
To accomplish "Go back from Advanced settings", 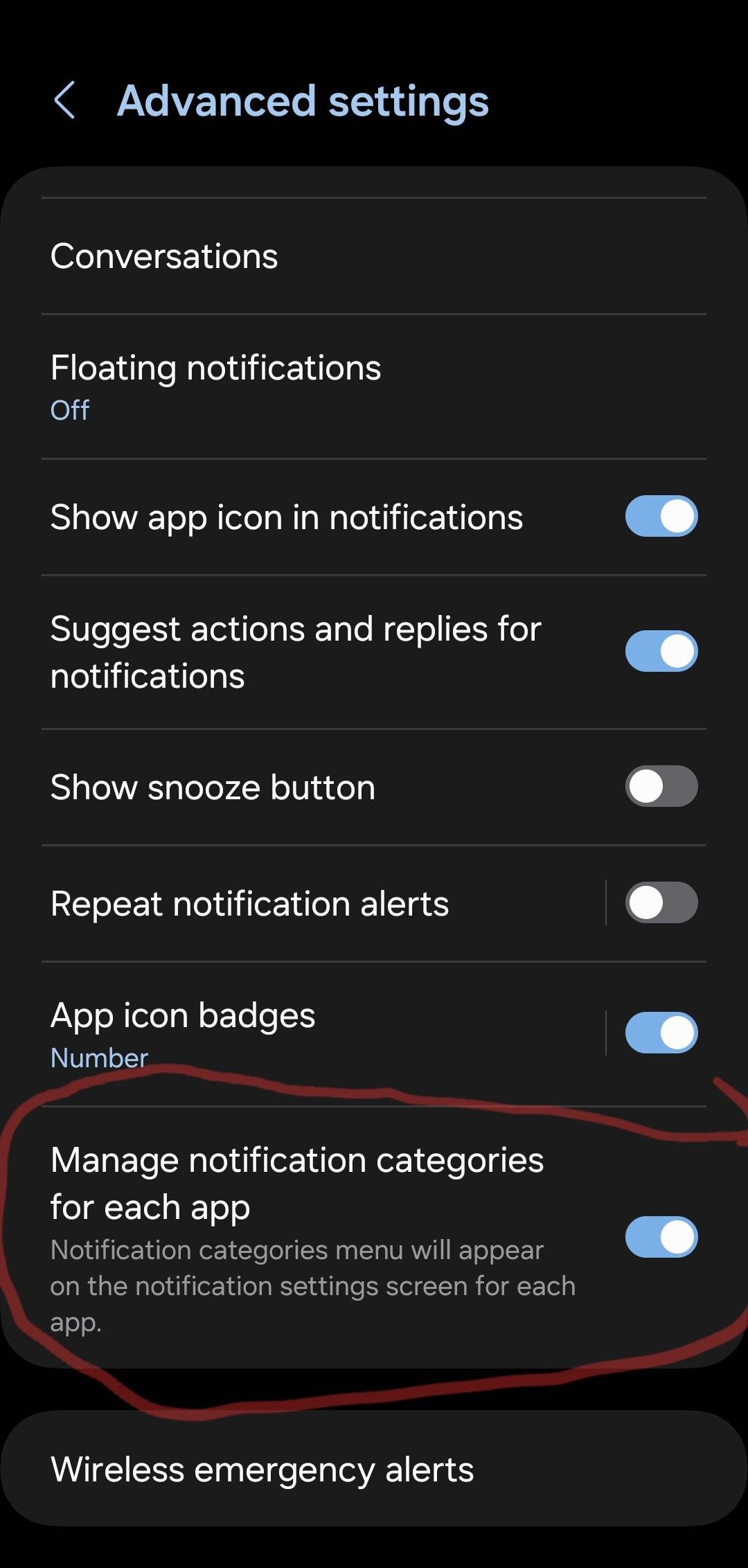I will (x=65, y=101).
